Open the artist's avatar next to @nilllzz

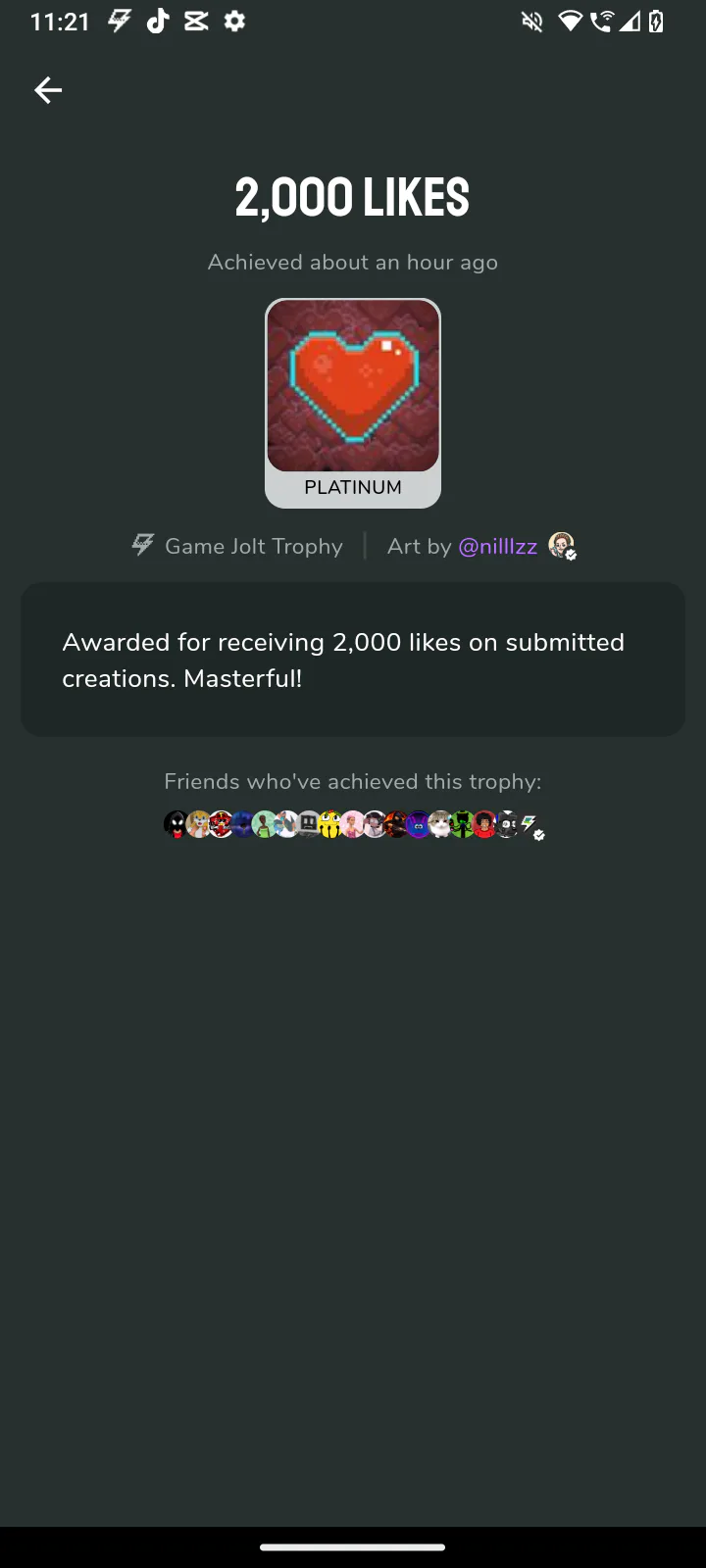coord(561,546)
